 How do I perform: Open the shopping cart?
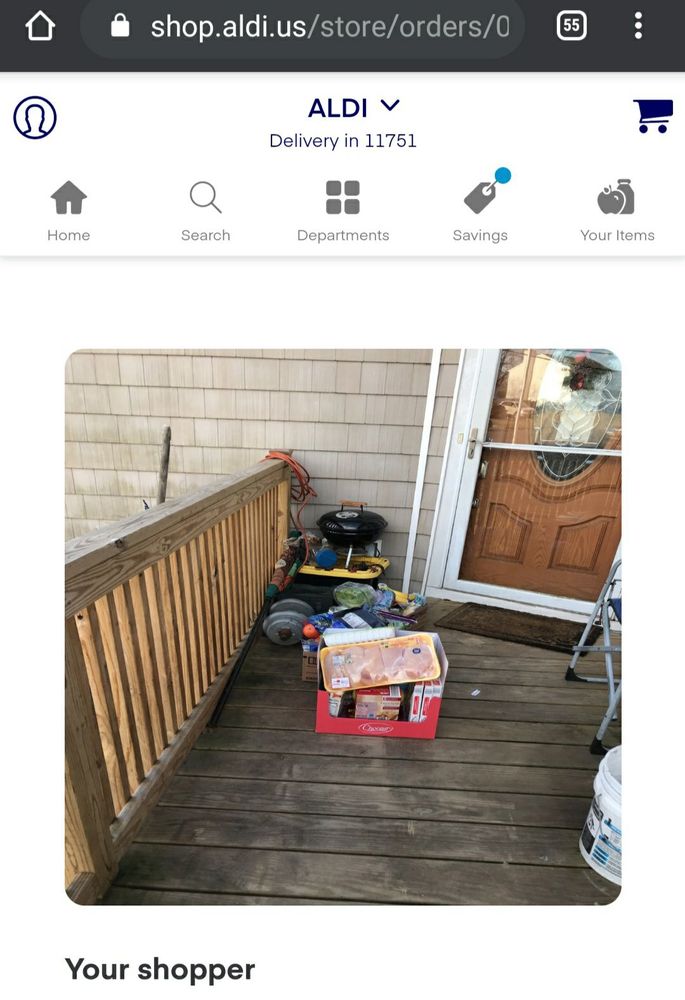click(652, 116)
